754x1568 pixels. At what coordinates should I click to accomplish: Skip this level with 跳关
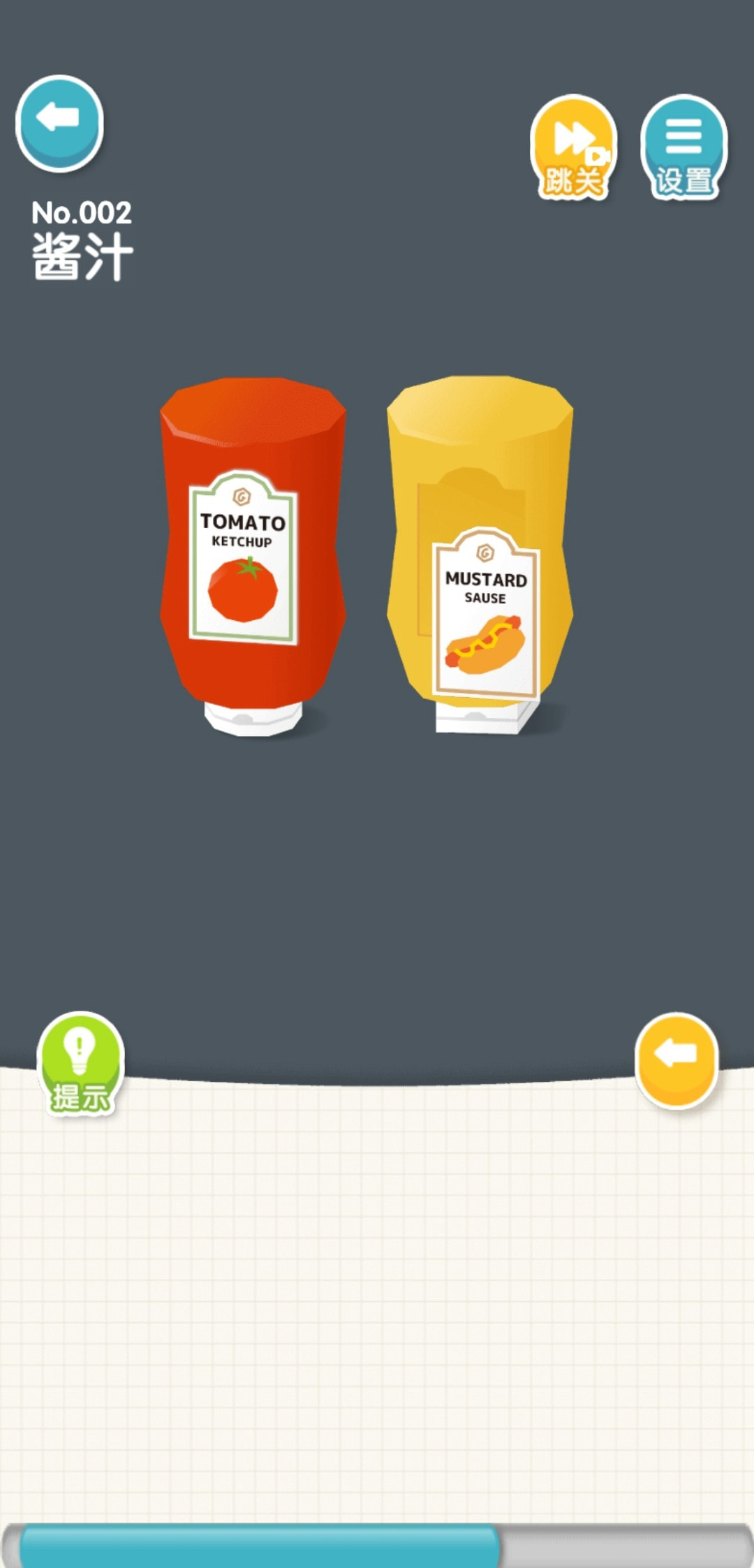pos(573,148)
